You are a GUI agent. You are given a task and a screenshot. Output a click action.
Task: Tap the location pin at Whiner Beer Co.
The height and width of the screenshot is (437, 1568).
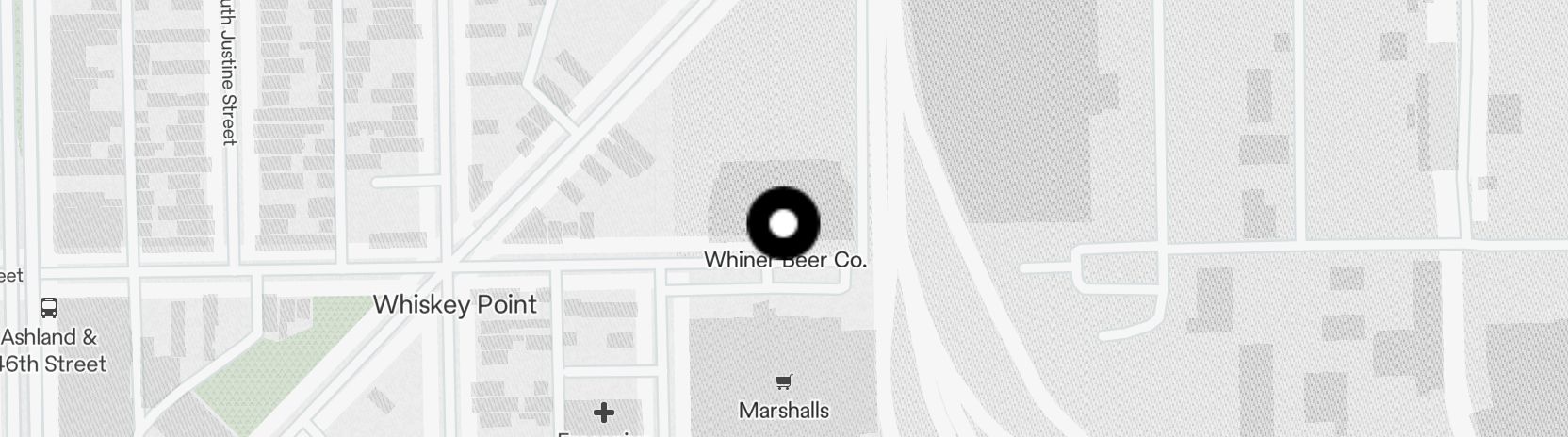coord(783,224)
